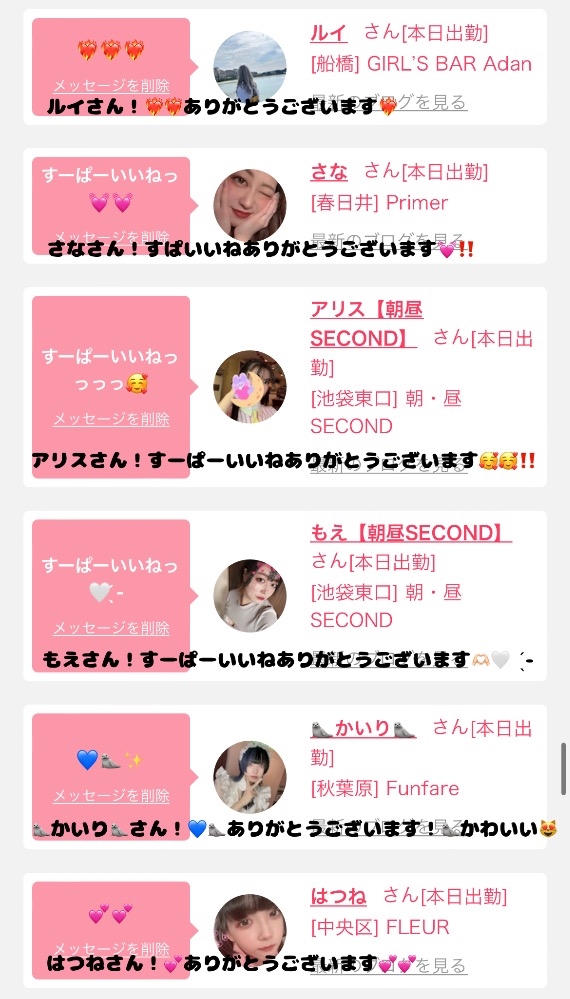Delete the message sent to かいり
570x999 pixels.
point(111,796)
